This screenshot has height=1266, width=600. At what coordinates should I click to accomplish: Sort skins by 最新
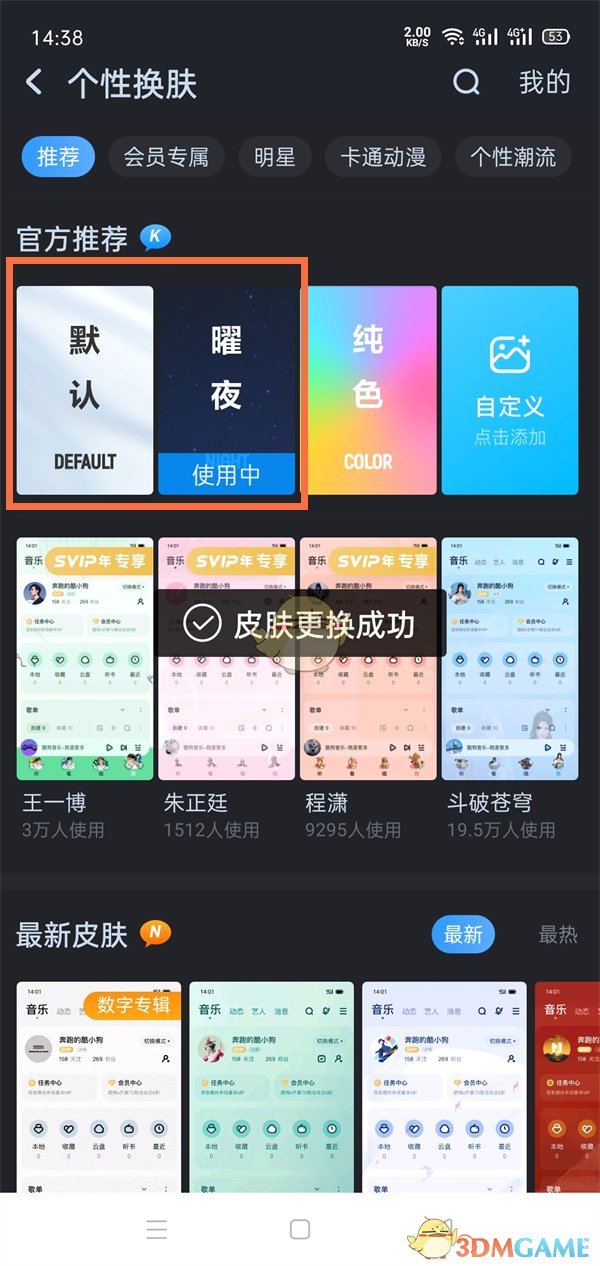point(463,935)
